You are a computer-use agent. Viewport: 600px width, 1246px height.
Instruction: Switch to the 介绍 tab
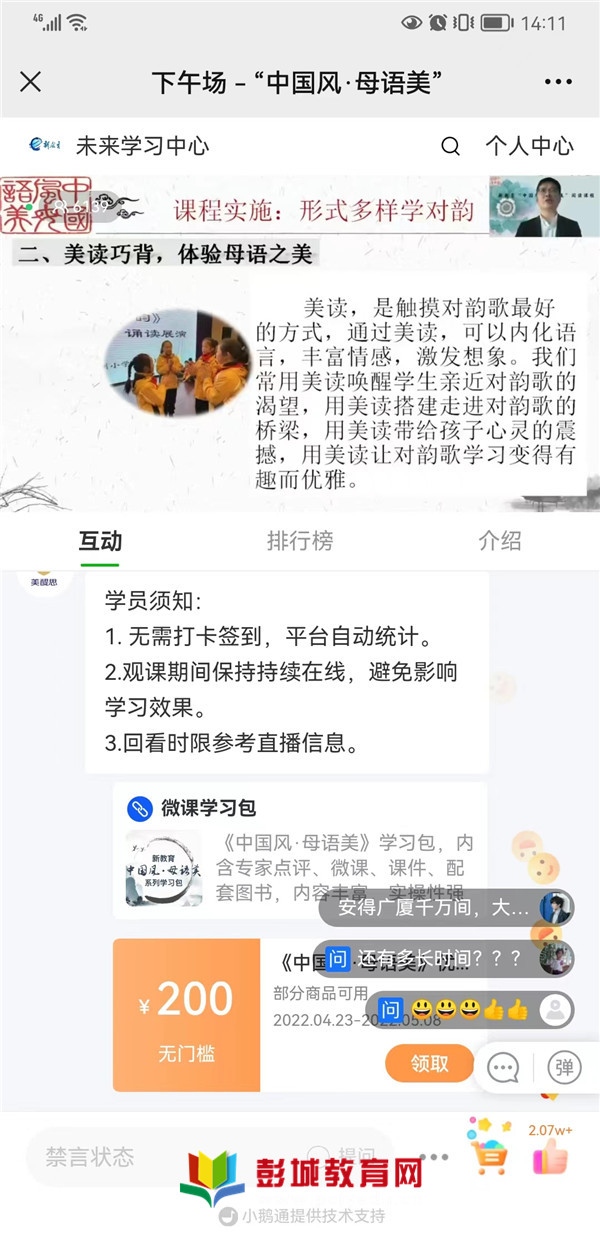(499, 541)
